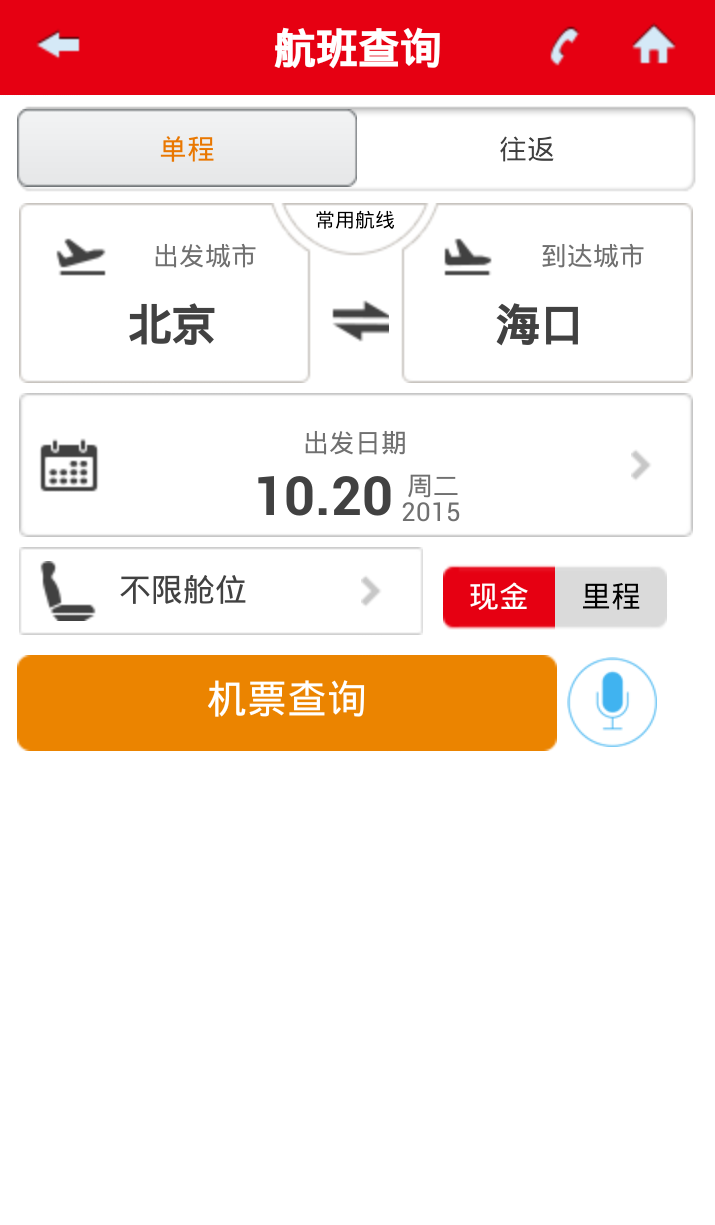Select 现金 cash payment option
The width and height of the screenshot is (715, 1225).
point(499,597)
